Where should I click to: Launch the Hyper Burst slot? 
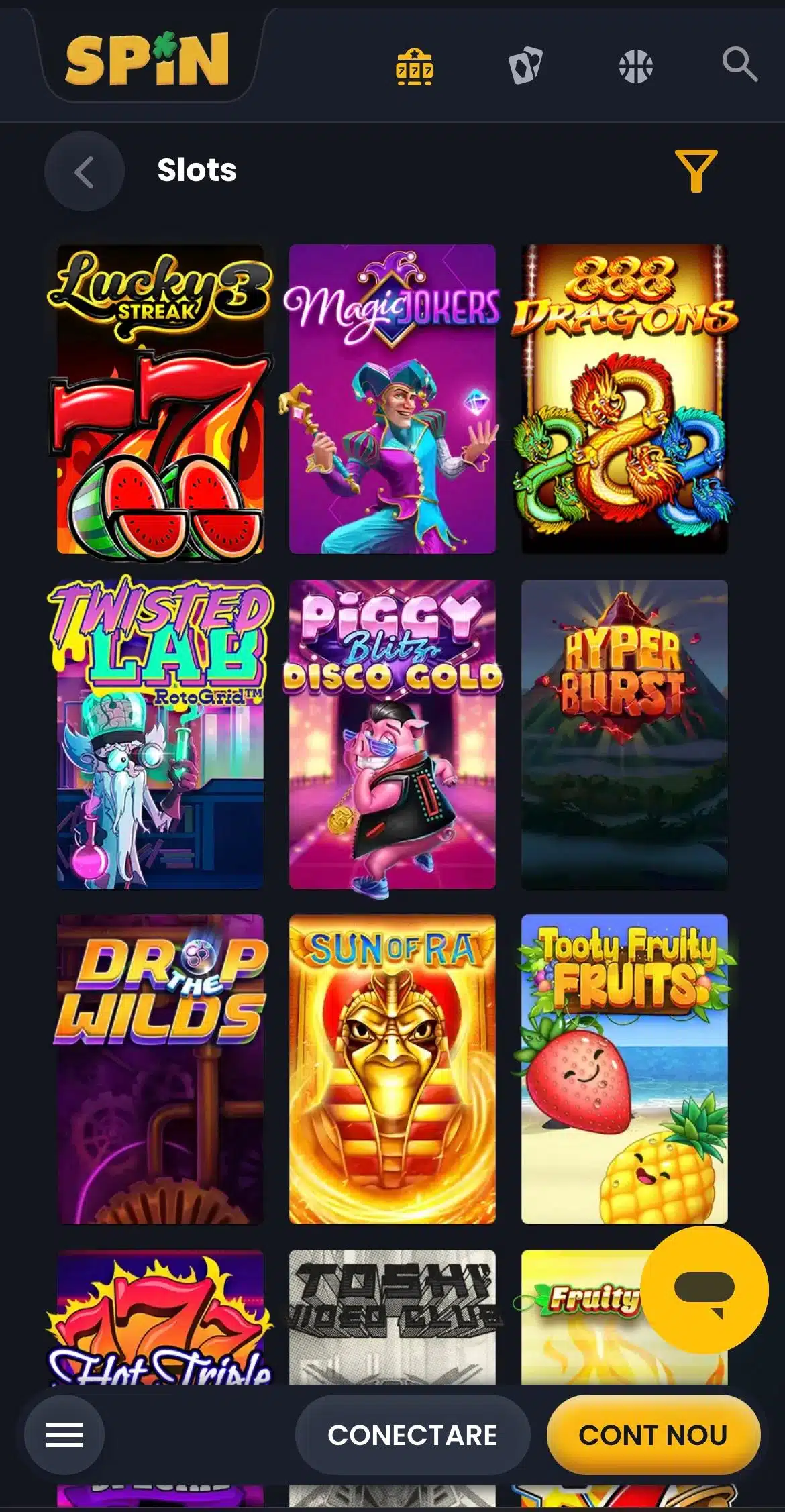tap(625, 735)
